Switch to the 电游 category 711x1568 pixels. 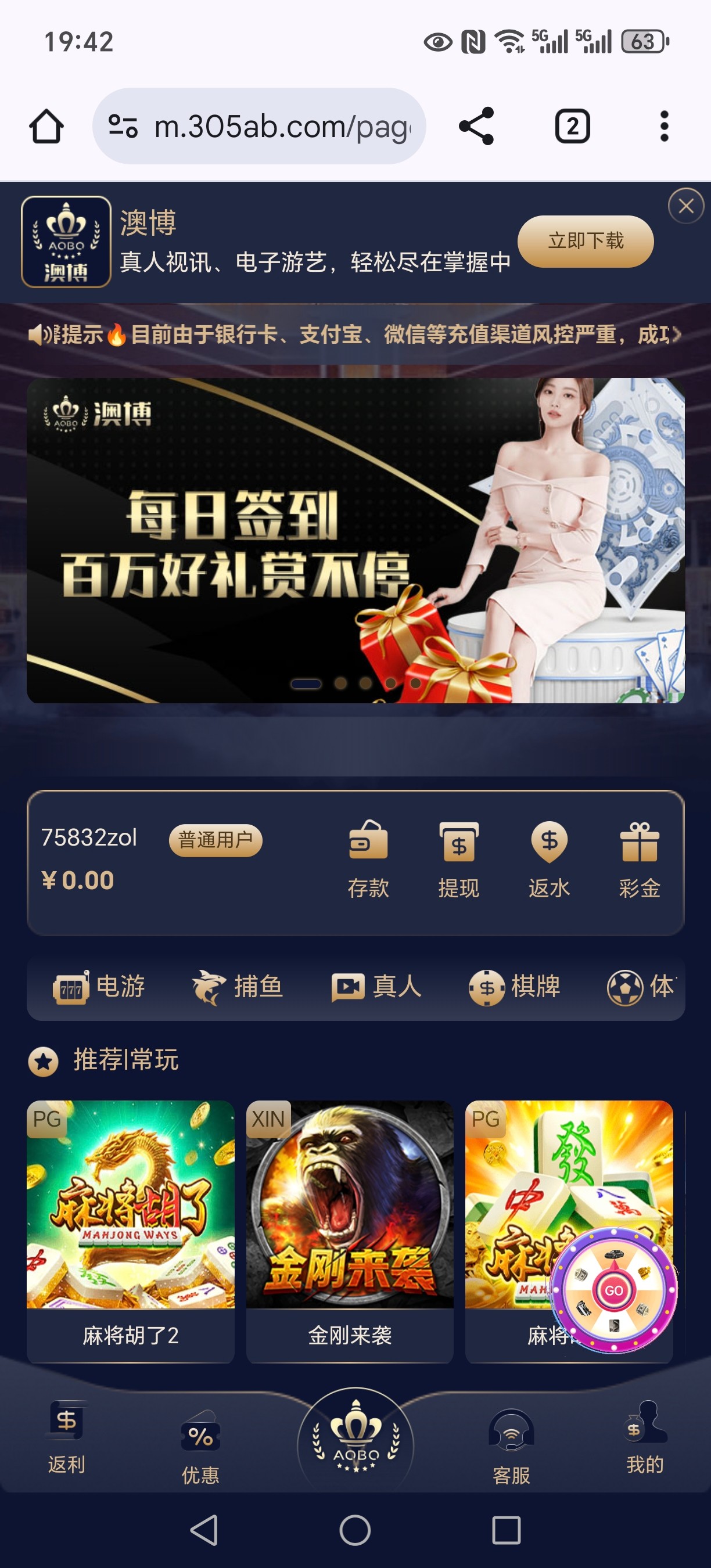[x=99, y=986]
